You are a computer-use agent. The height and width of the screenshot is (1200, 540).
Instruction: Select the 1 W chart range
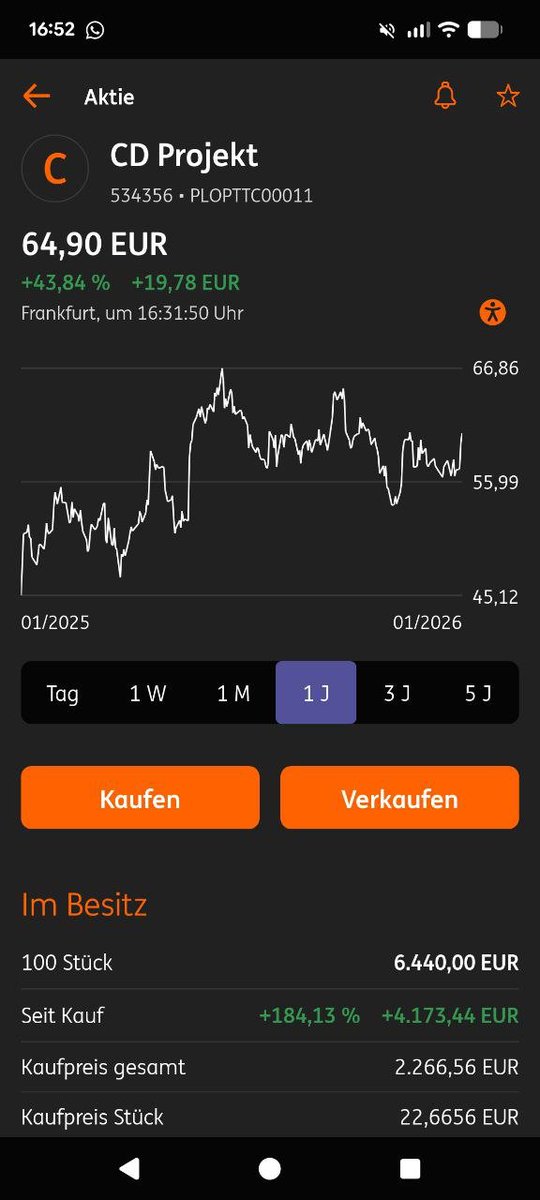(x=148, y=693)
